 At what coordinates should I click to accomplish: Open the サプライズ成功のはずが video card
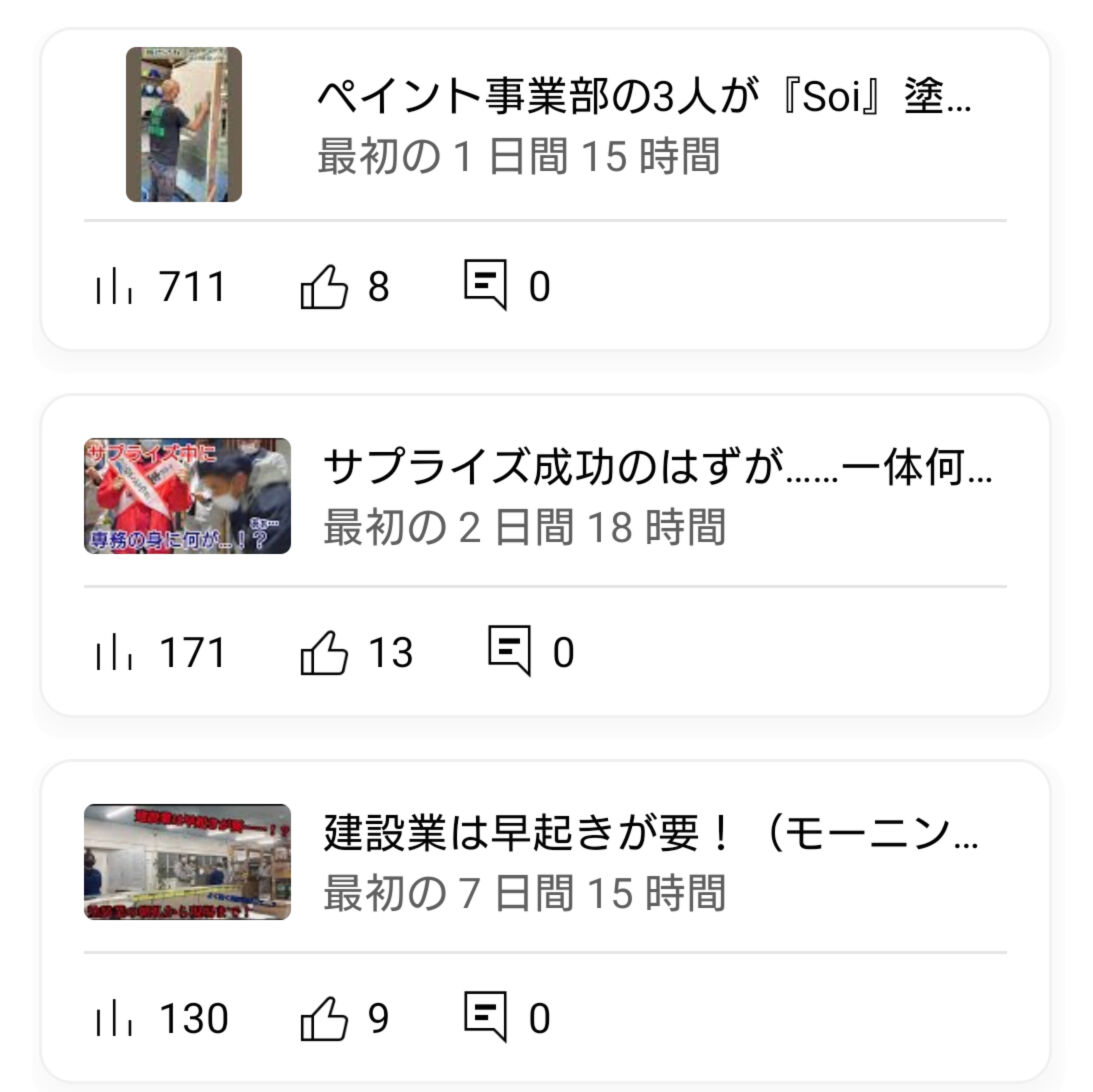point(655,467)
